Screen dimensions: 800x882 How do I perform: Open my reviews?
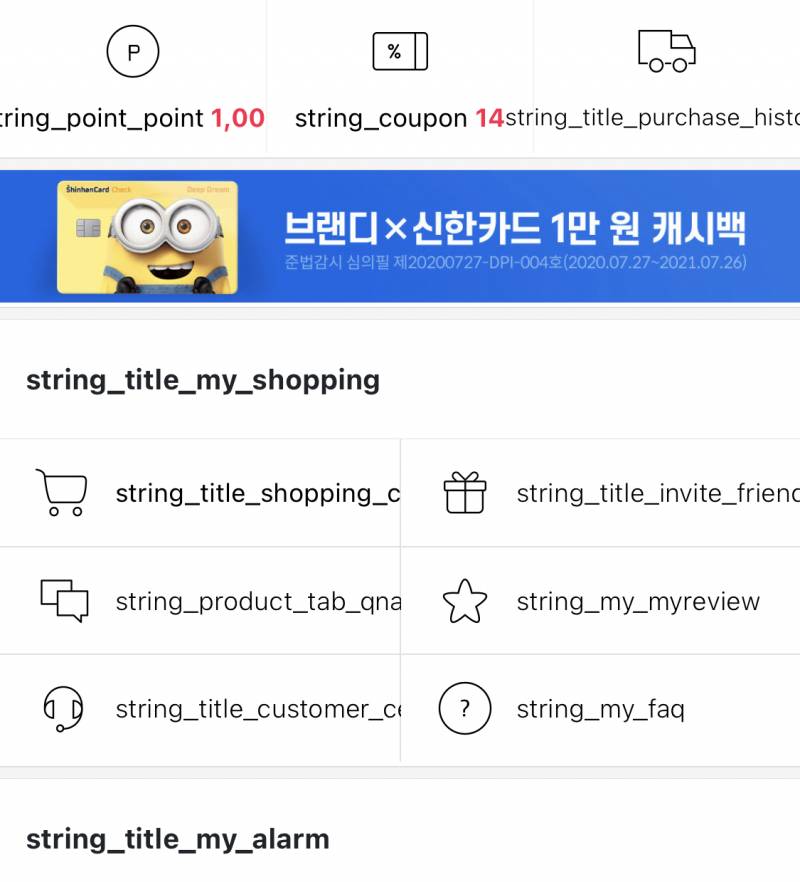[600, 601]
